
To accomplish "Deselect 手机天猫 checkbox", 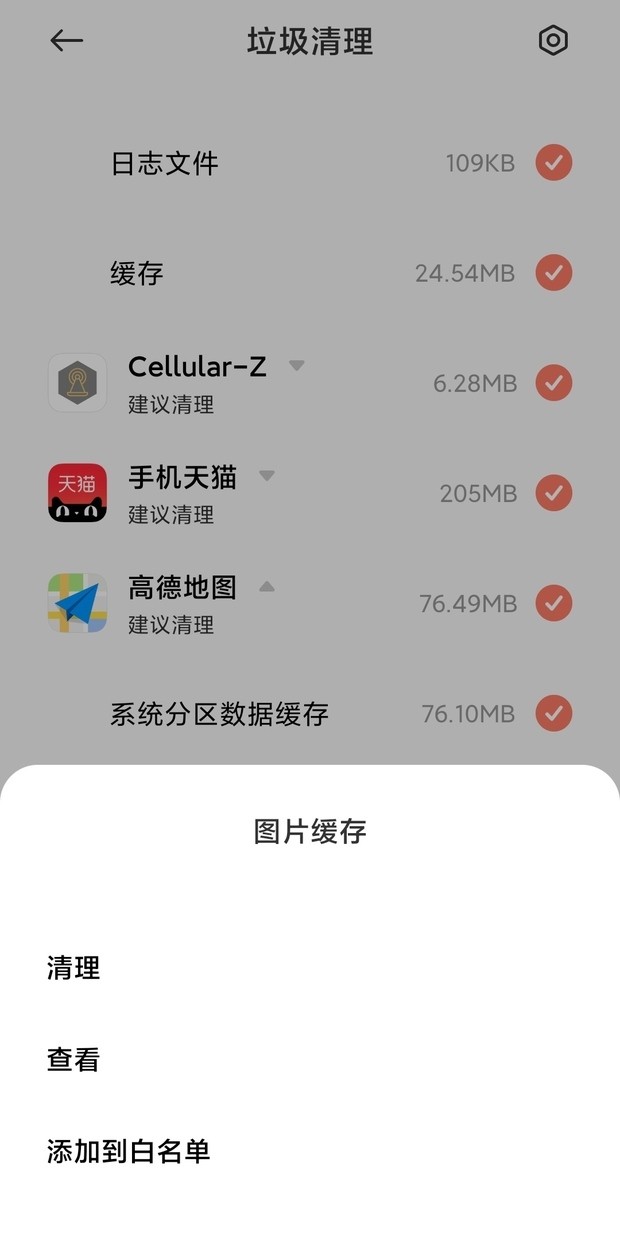I will pyautogui.click(x=553, y=493).
